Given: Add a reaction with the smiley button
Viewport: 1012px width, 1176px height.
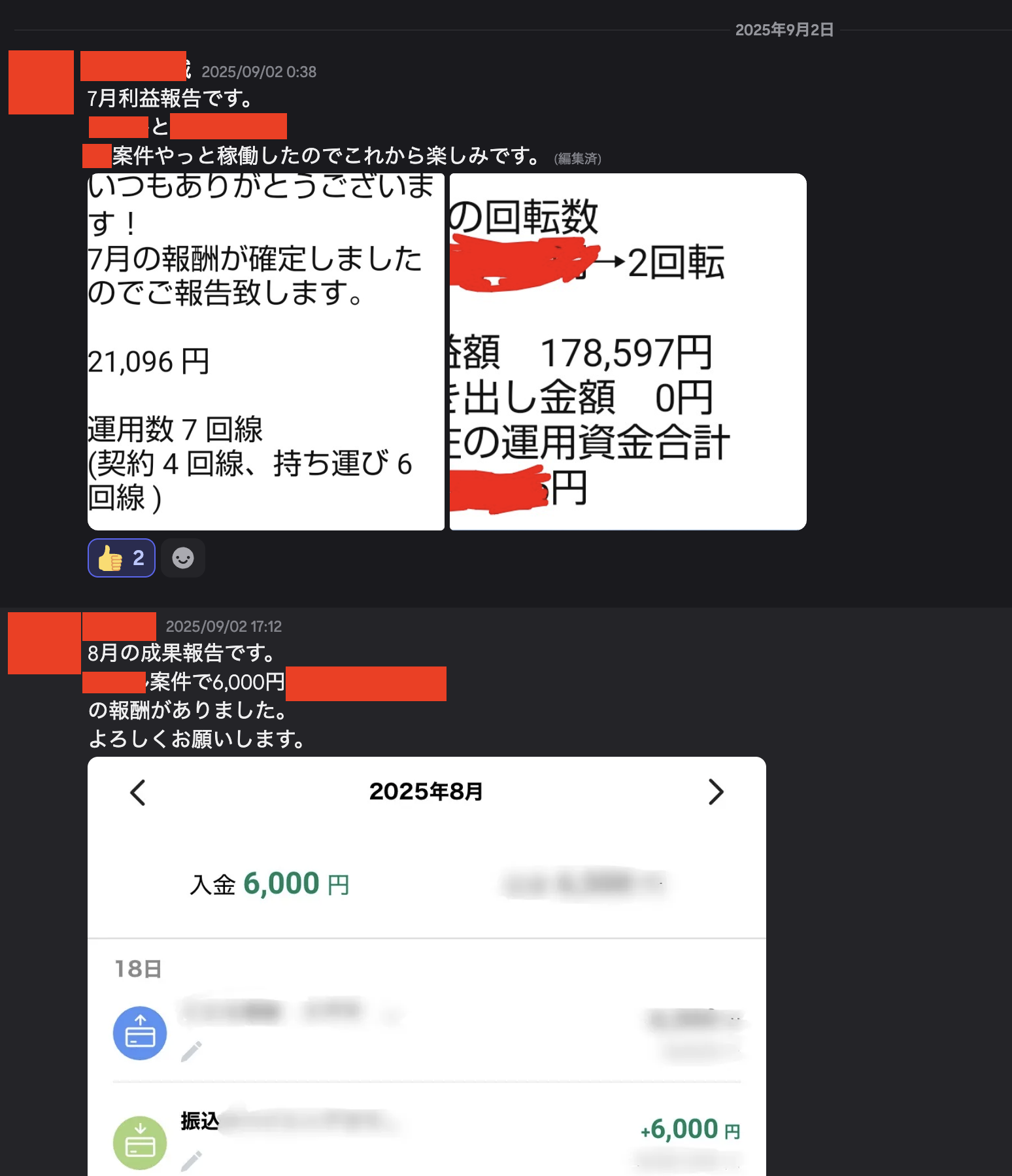Looking at the screenshot, I should click(183, 558).
